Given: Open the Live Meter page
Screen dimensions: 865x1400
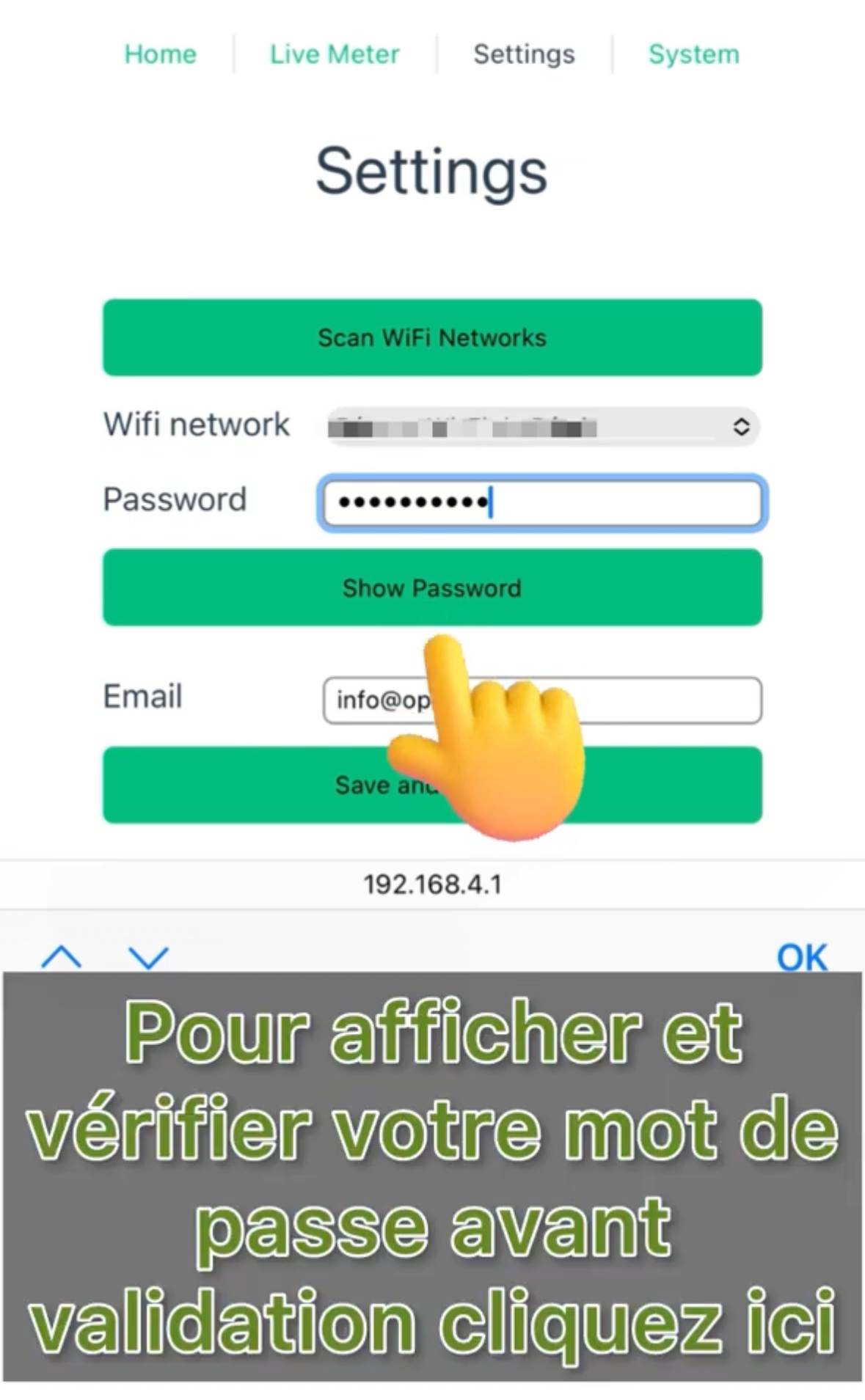Looking at the screenshot, I should pos(335,54).
